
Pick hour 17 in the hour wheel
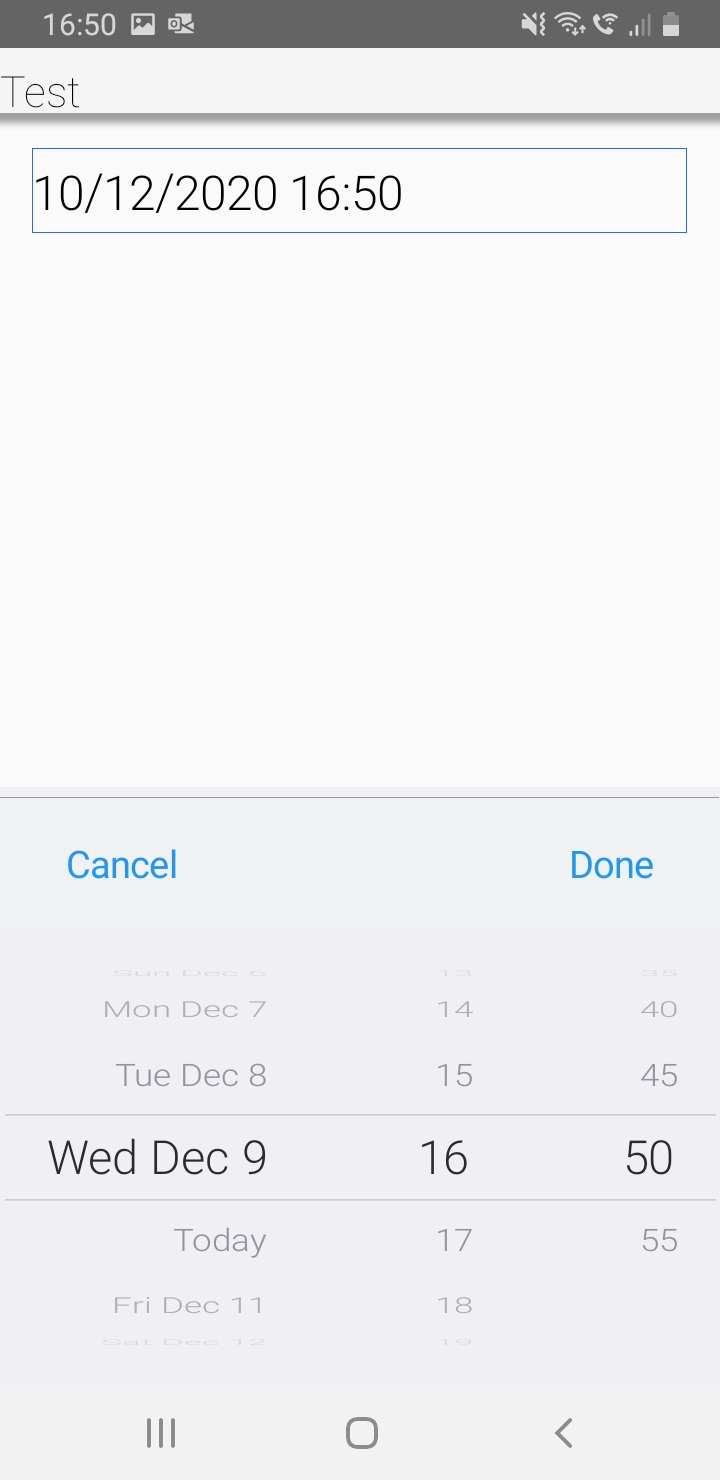(x=454, y=1240)
